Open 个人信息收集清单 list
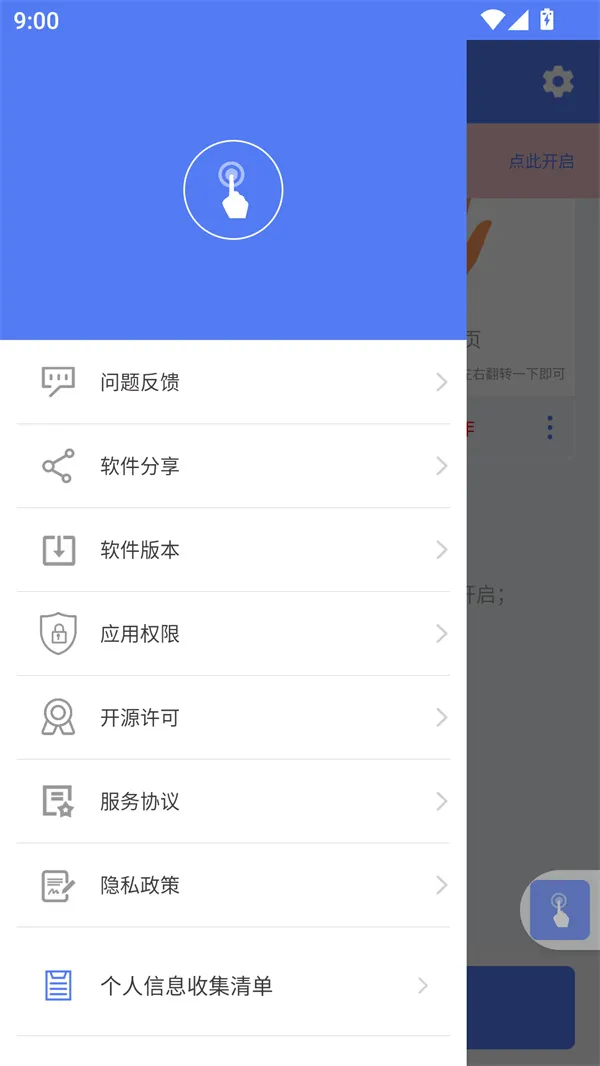Image resolution: width=600 pixels, height=1066 pixels. pos(233,986)
